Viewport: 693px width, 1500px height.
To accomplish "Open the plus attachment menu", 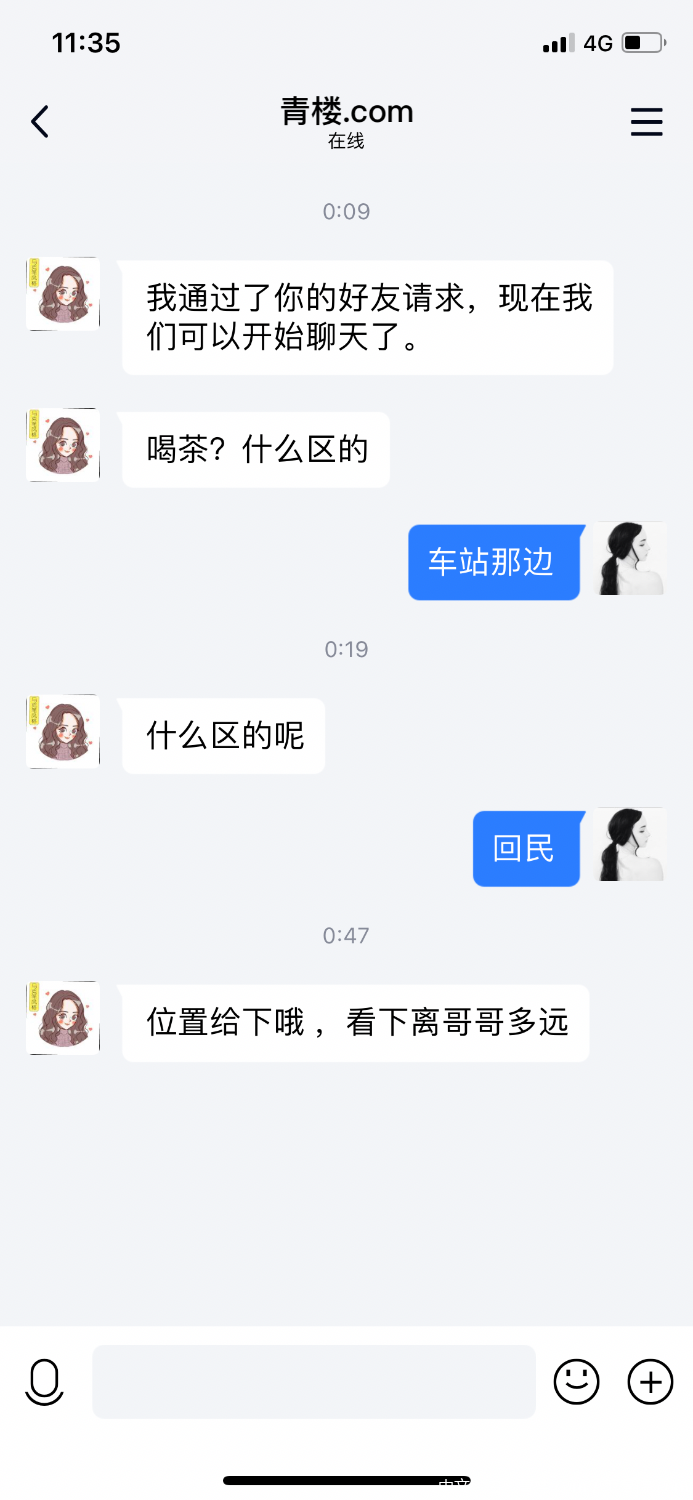I will (x=650, y=1382).
